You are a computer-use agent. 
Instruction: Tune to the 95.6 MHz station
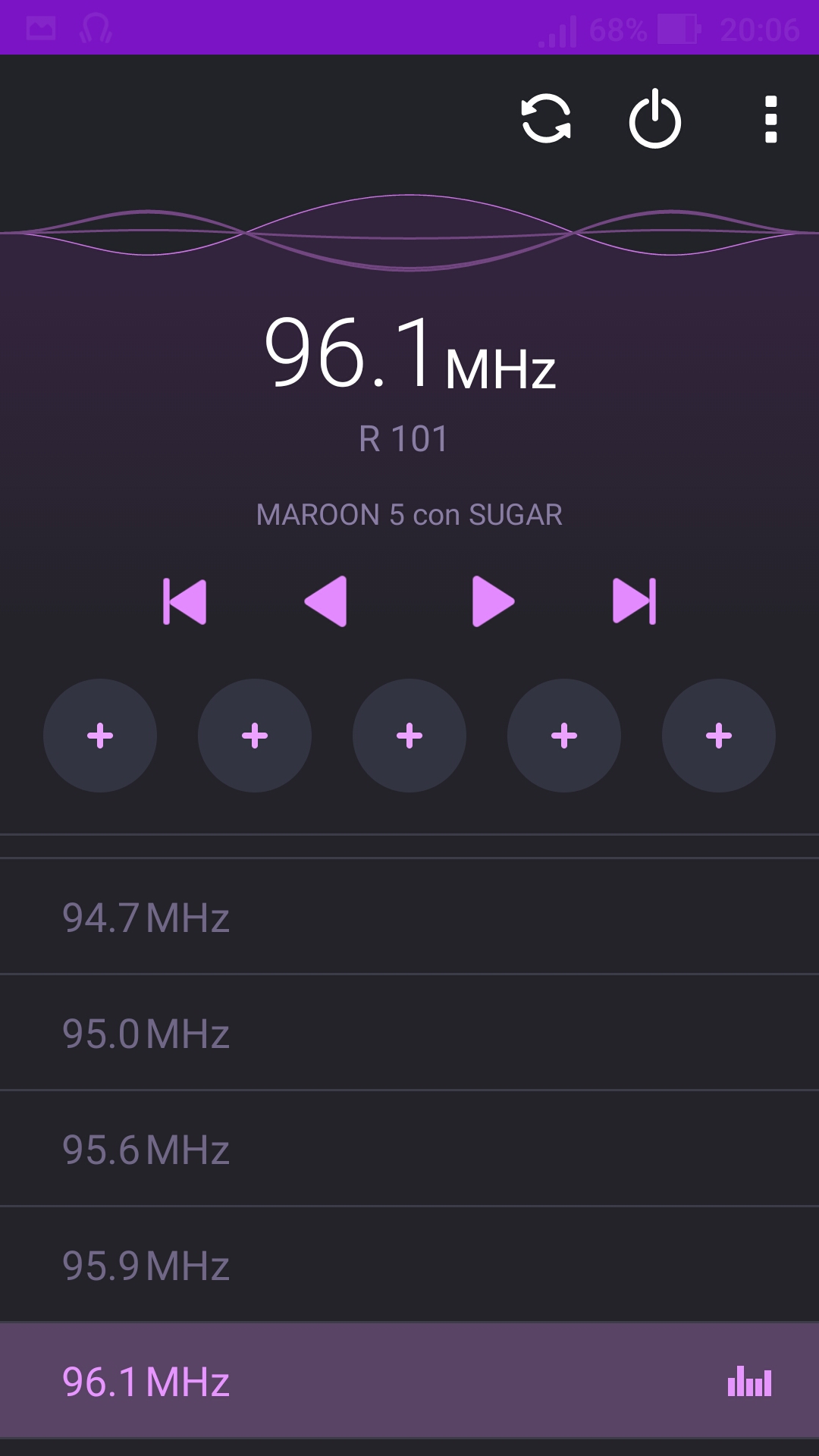(409, 1149)
